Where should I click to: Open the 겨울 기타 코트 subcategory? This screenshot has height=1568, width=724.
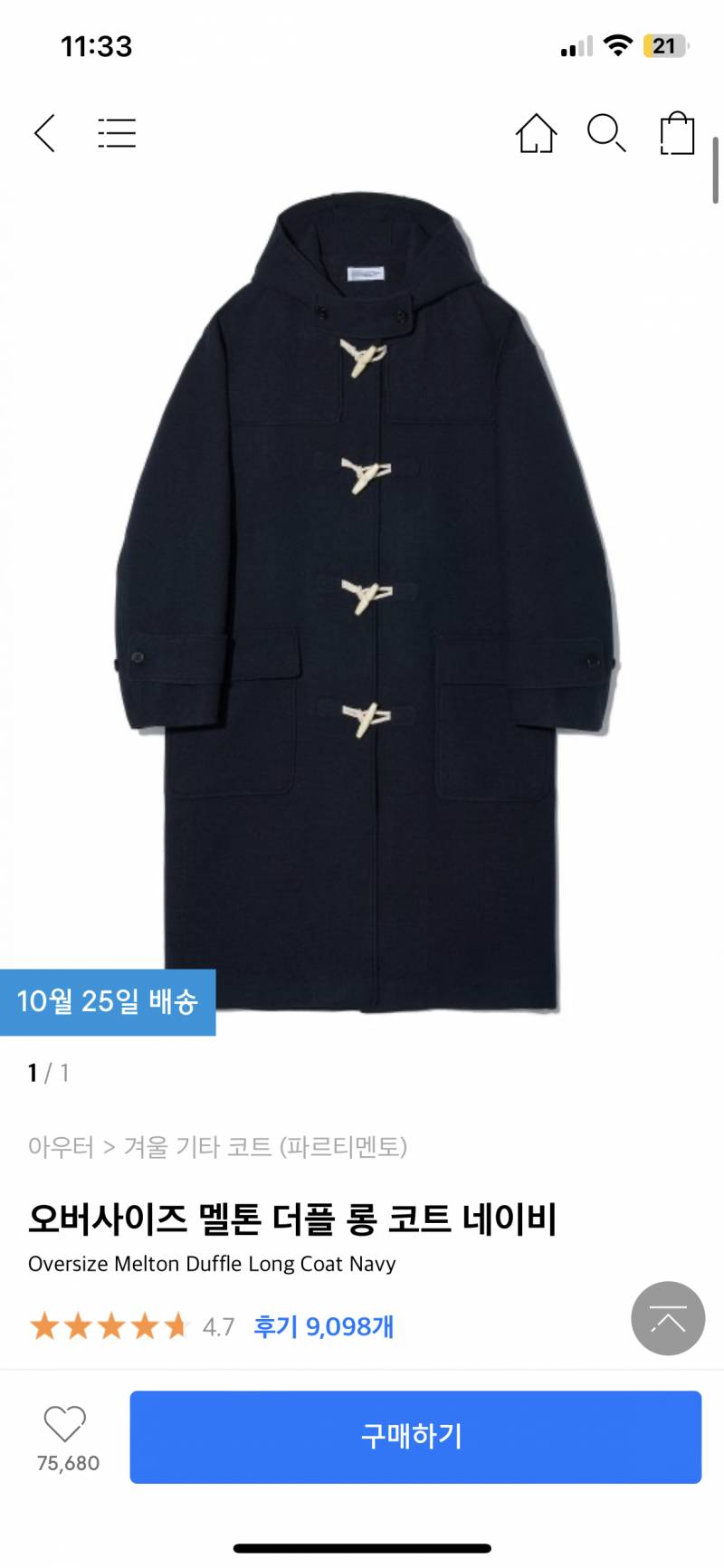192,1147
